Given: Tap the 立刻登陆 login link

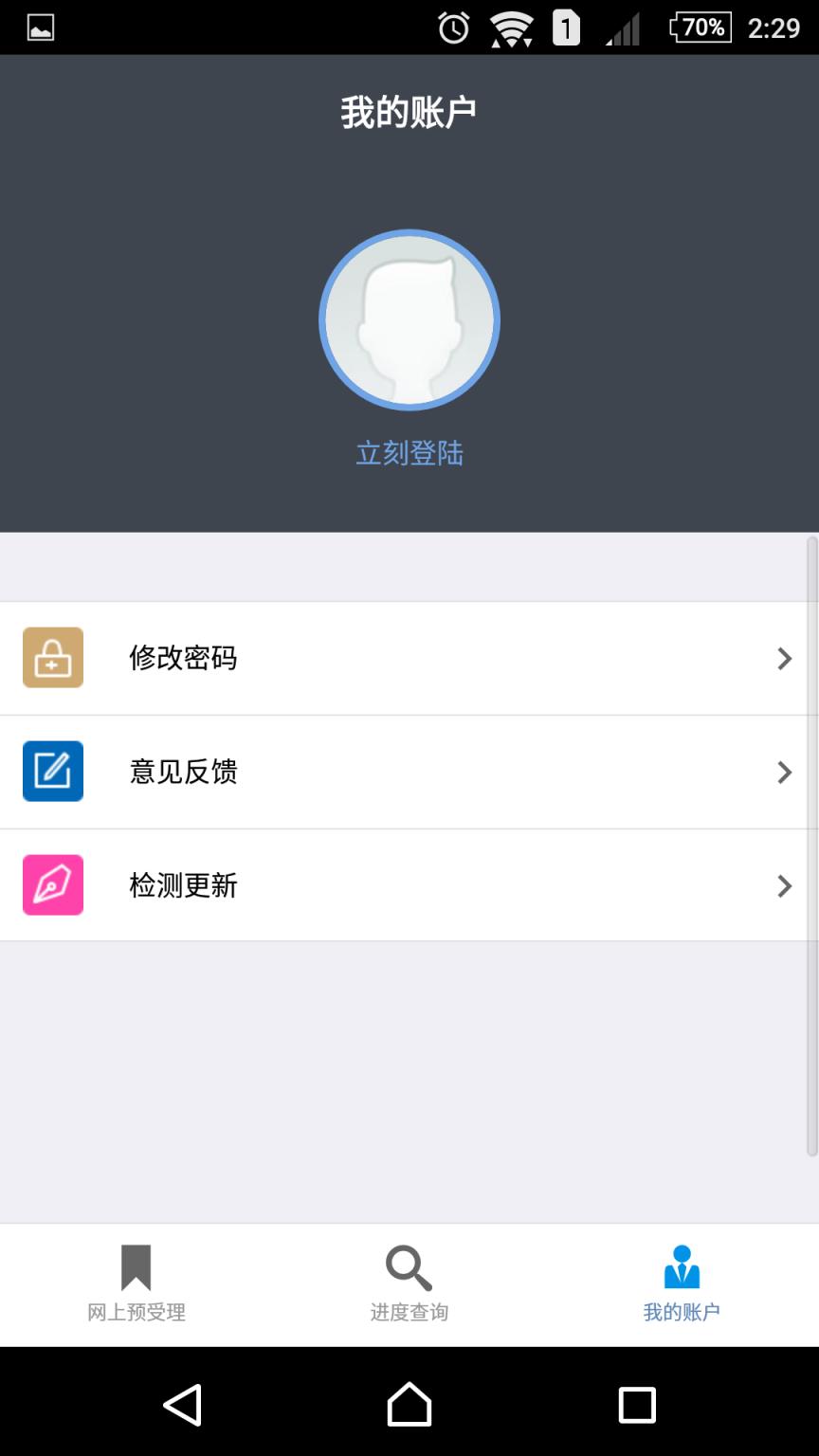Looking at the screenshot, I should point(409,454).
